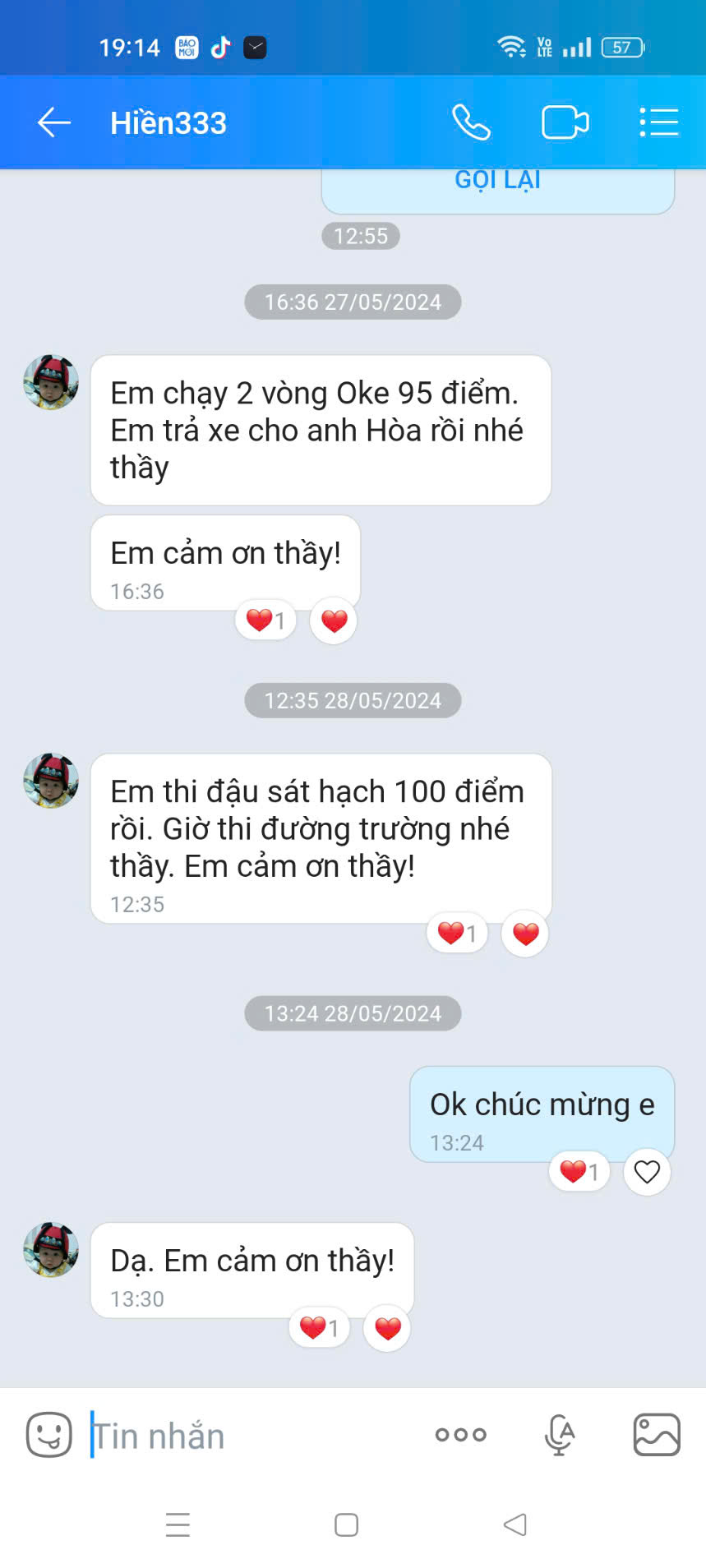Heart the 16:36 "Em cảm ơn thầy!" message

(334, 620)
